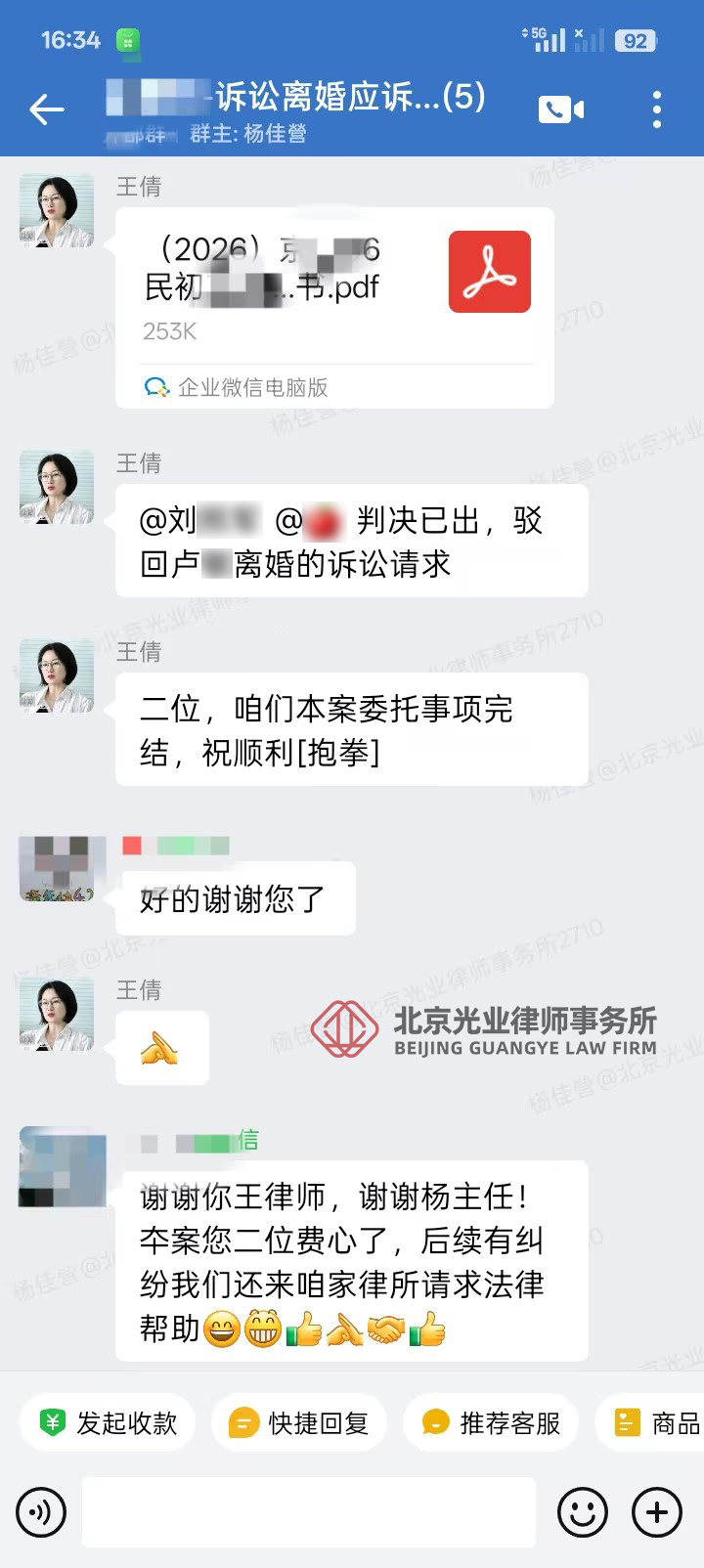Go back with the arrow at top left
The height and width of the screenshot is (1568, 704).
click(45, 110)
